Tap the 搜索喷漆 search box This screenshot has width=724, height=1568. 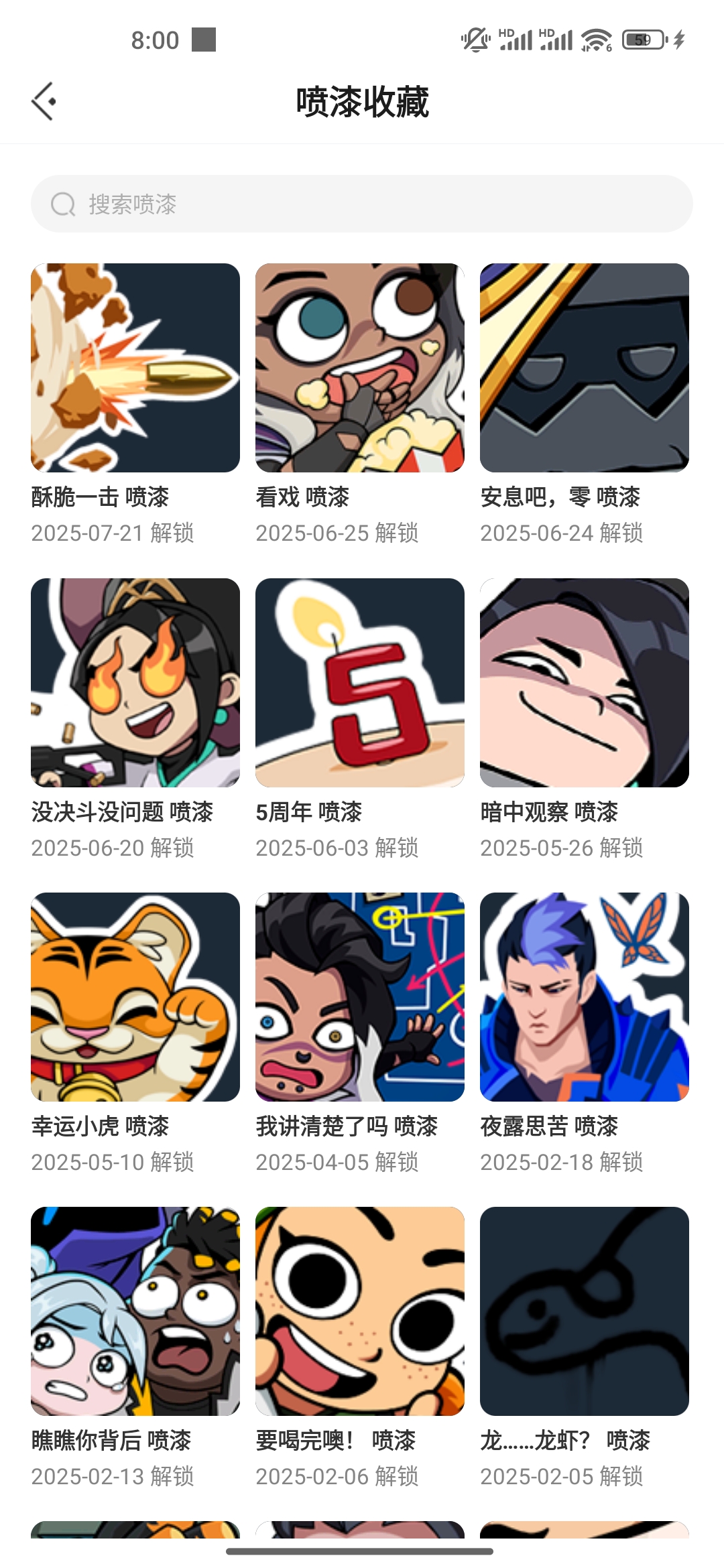click(362, 204)
